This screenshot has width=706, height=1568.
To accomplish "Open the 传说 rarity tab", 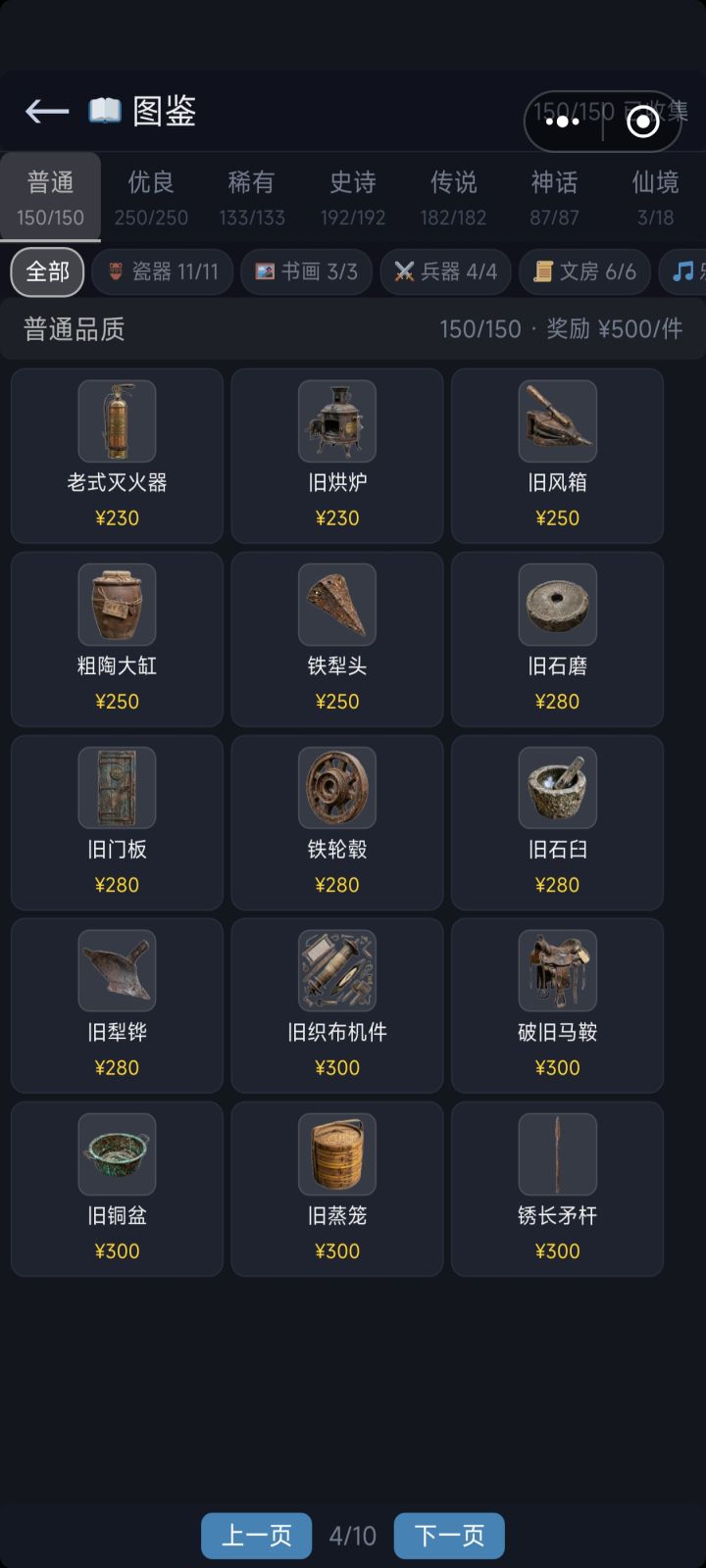I will tap(452, 195).
